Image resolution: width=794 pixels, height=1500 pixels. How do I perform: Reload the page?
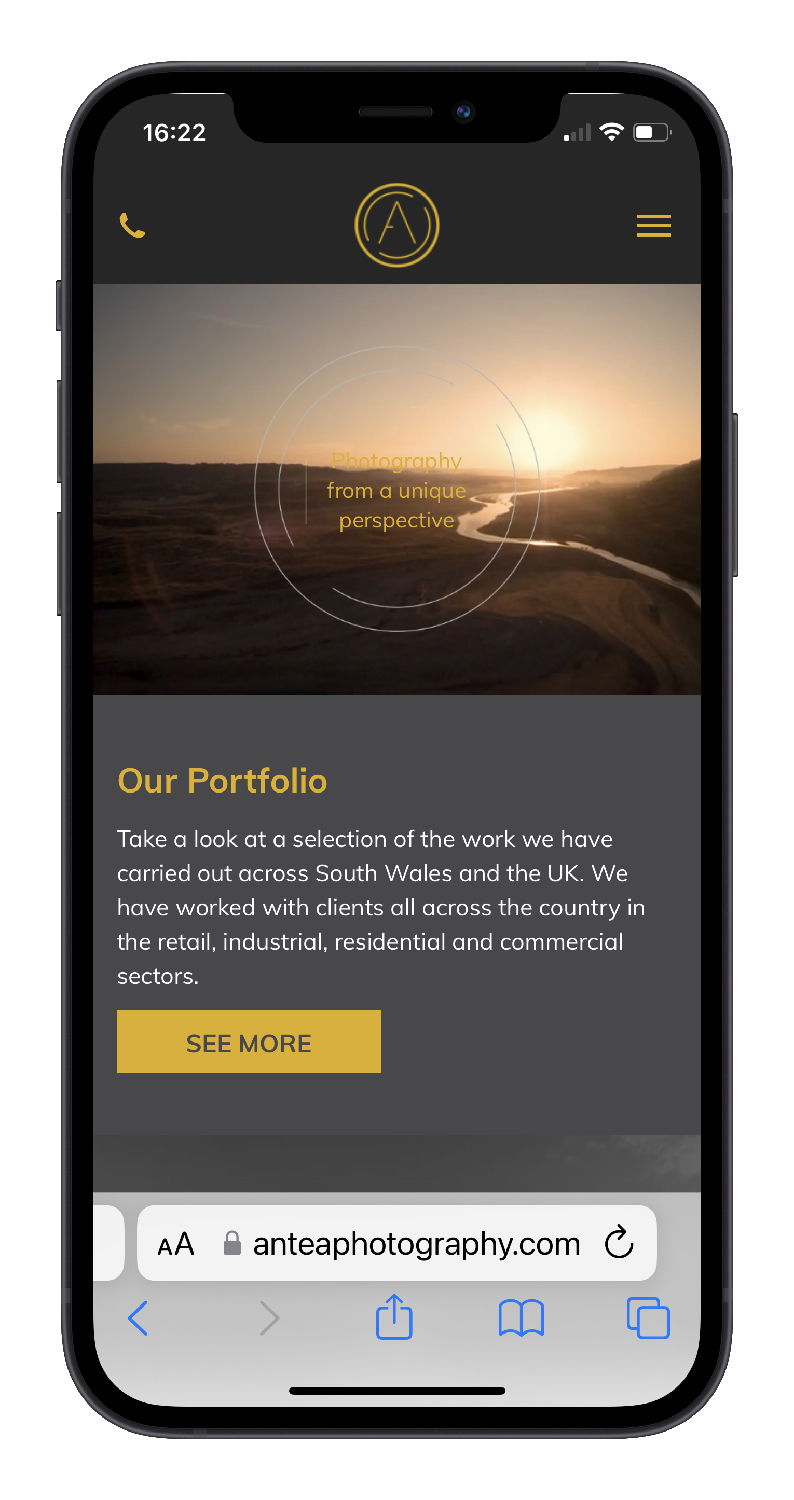click(x=620, y=1243)
